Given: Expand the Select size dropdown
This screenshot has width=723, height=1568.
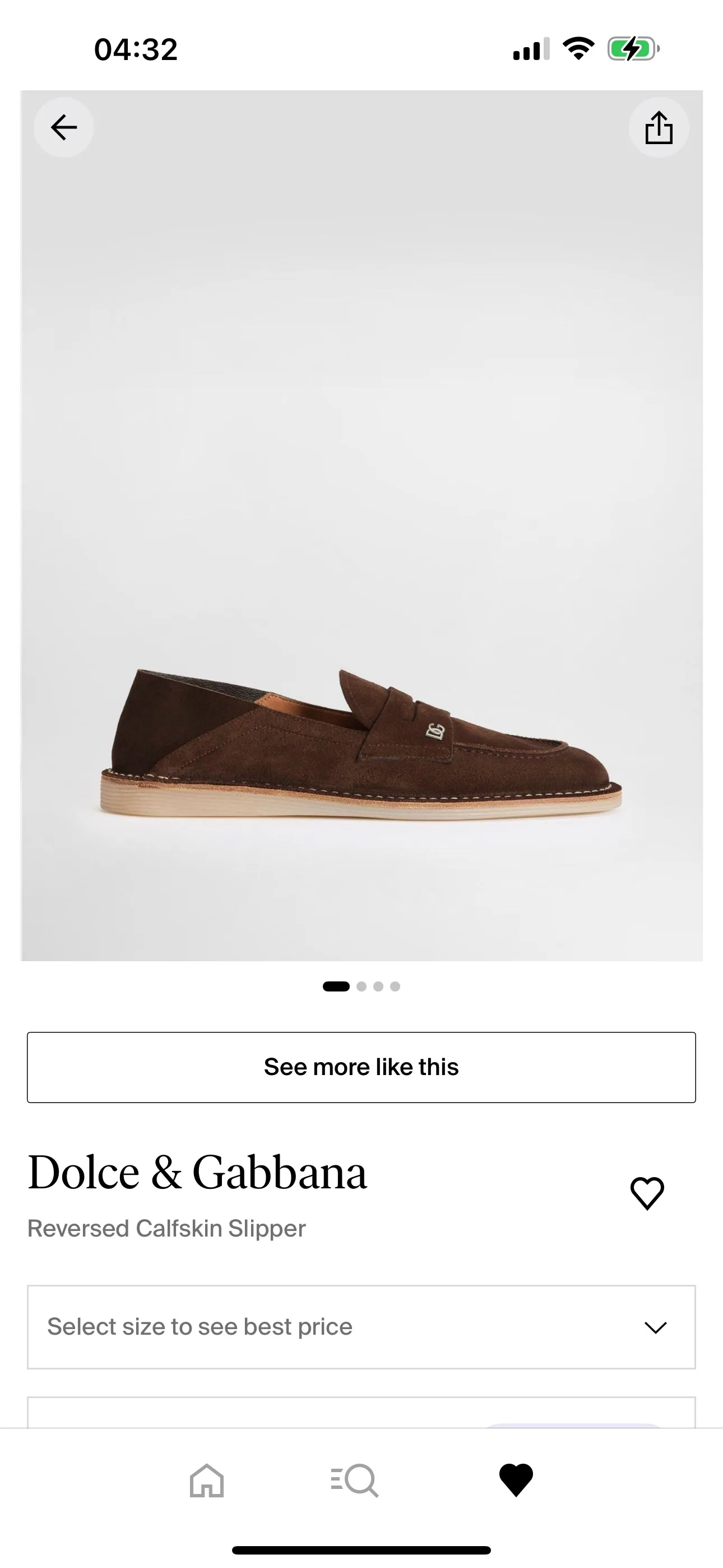Looking at the screenshot, I should pos(361,1327).
